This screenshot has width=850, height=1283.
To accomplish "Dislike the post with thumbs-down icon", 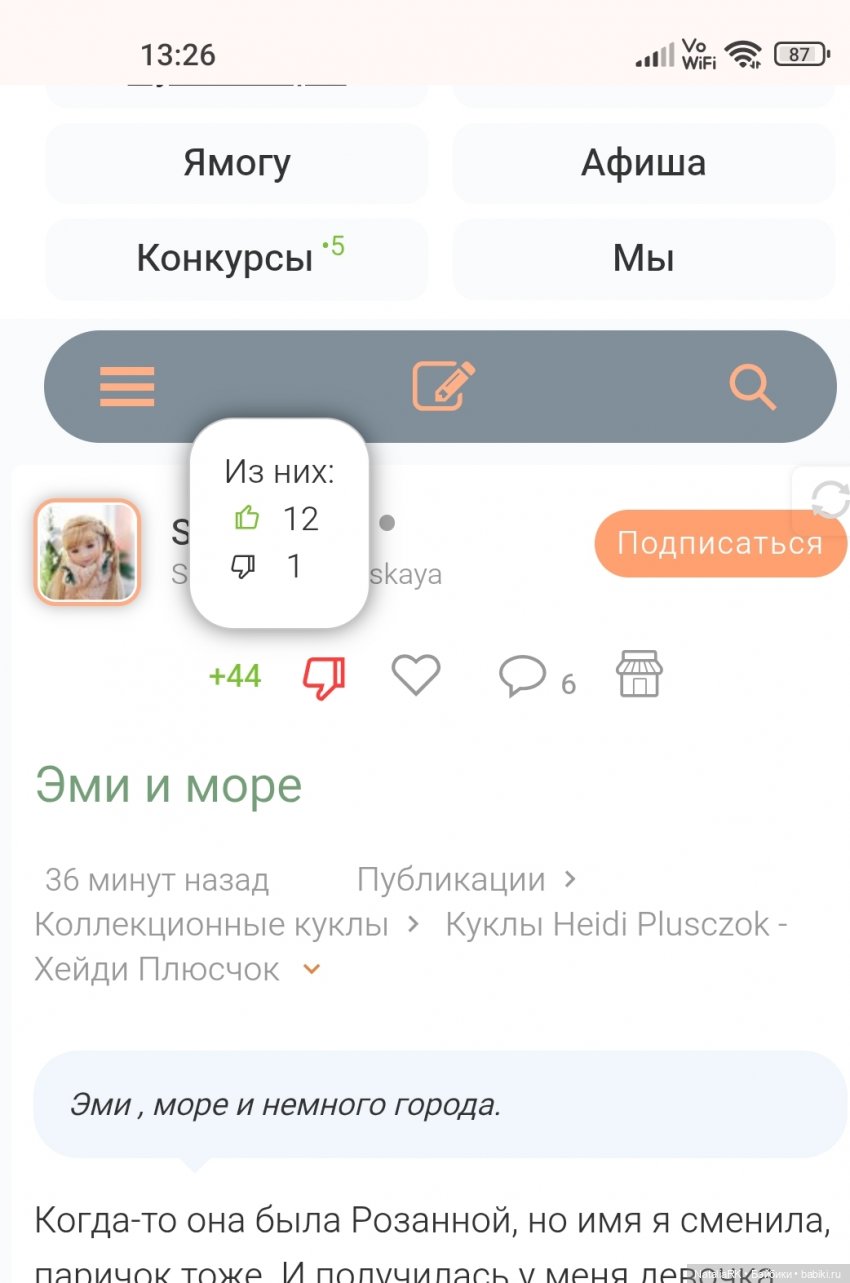I will pos(324,678).
